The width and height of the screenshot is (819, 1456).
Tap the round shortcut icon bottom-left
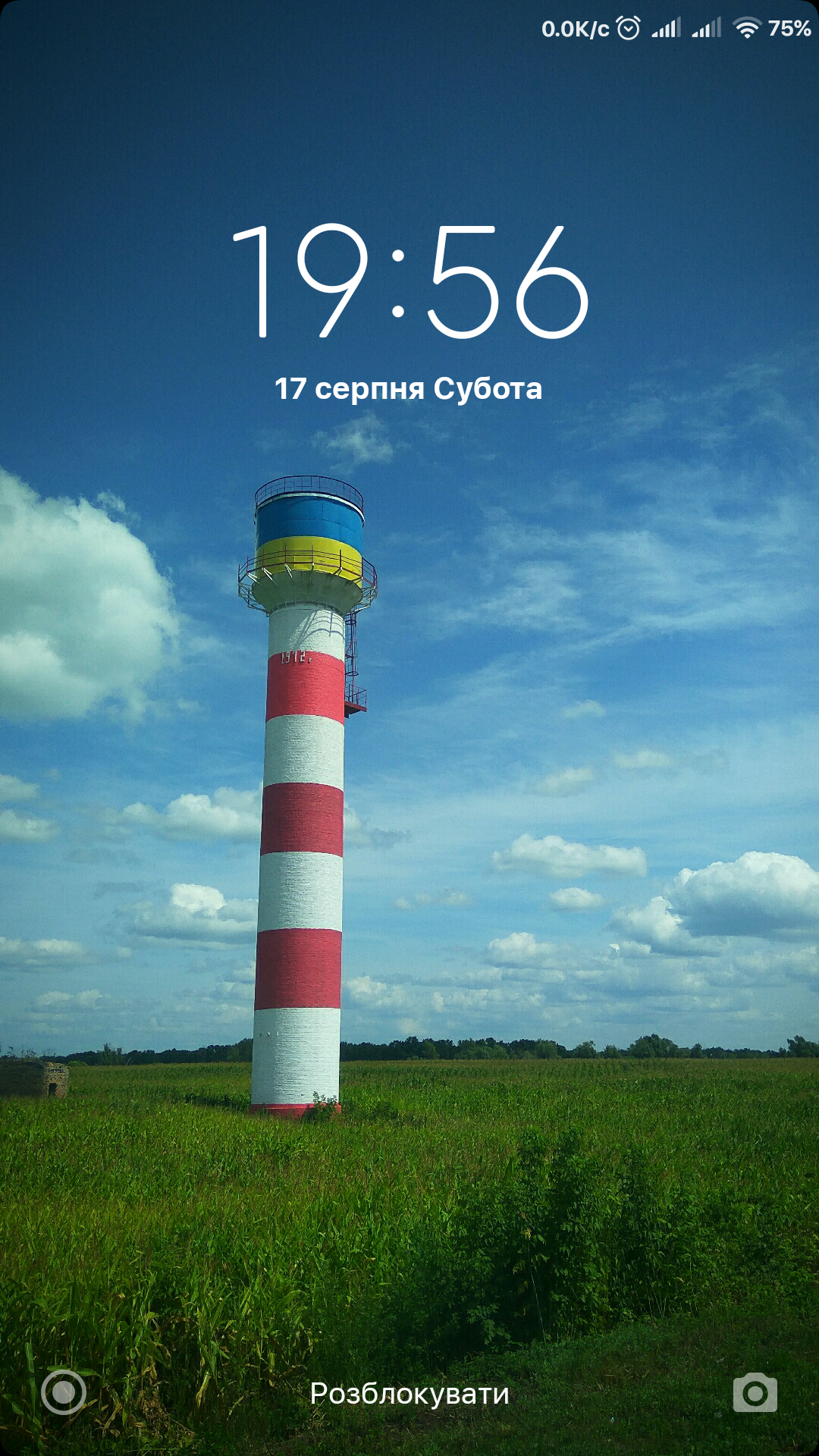coord(64,1392)
